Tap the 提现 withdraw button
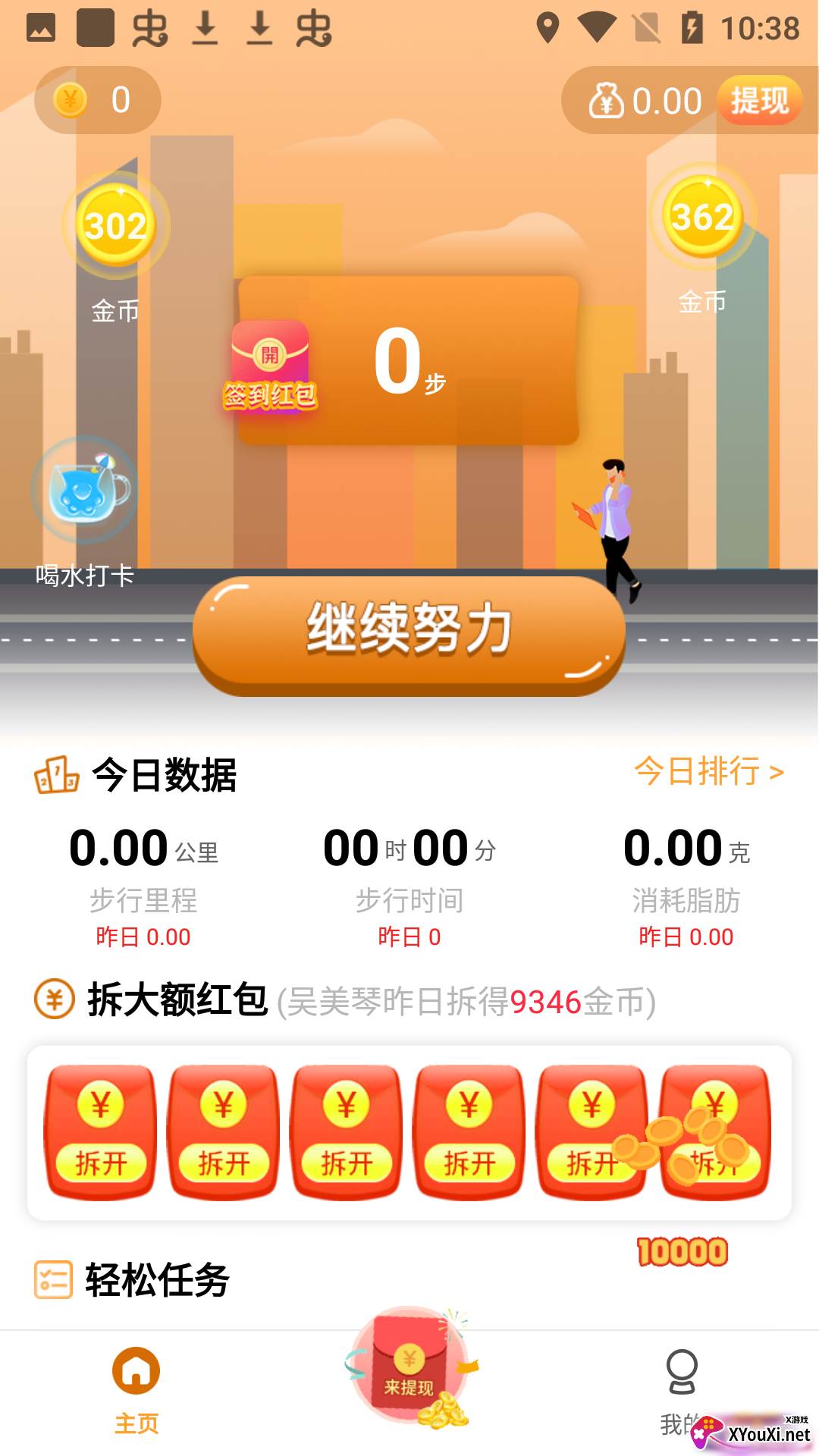 [x=759, y=100]
